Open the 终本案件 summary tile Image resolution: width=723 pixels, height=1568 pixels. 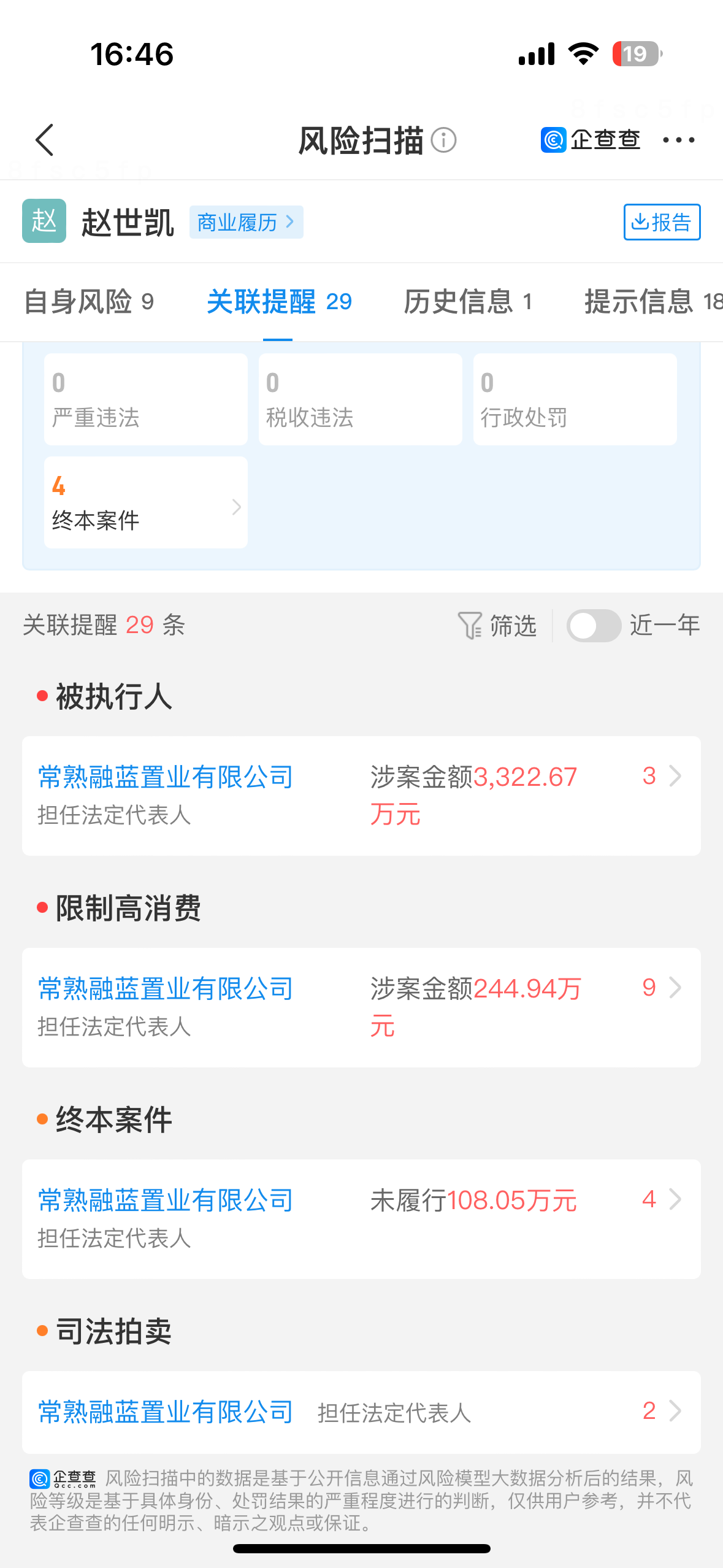pos(146,503)
